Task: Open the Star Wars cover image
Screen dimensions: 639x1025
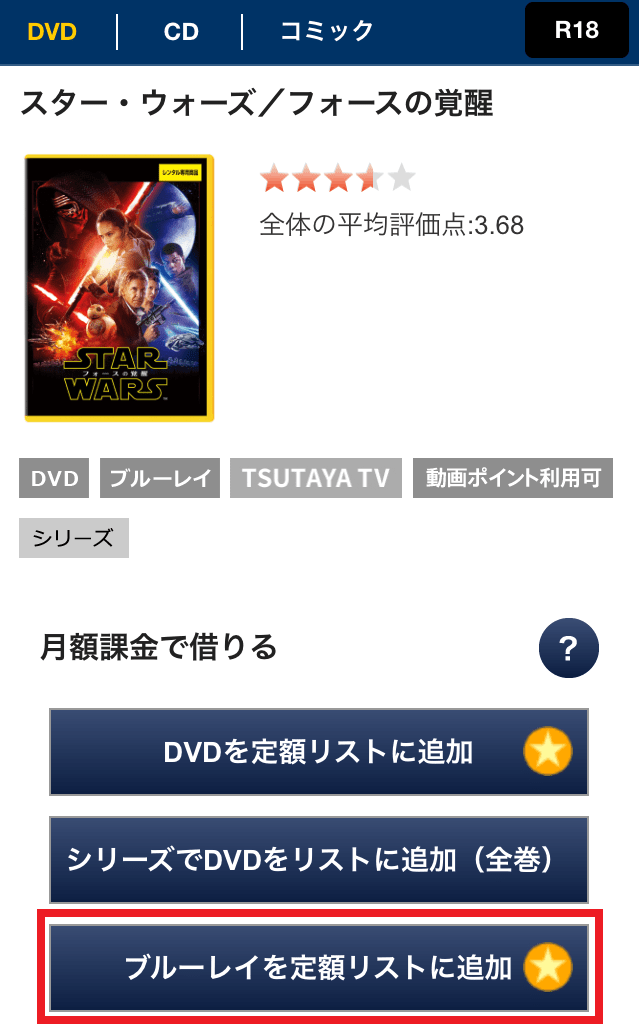Action: 119,288
